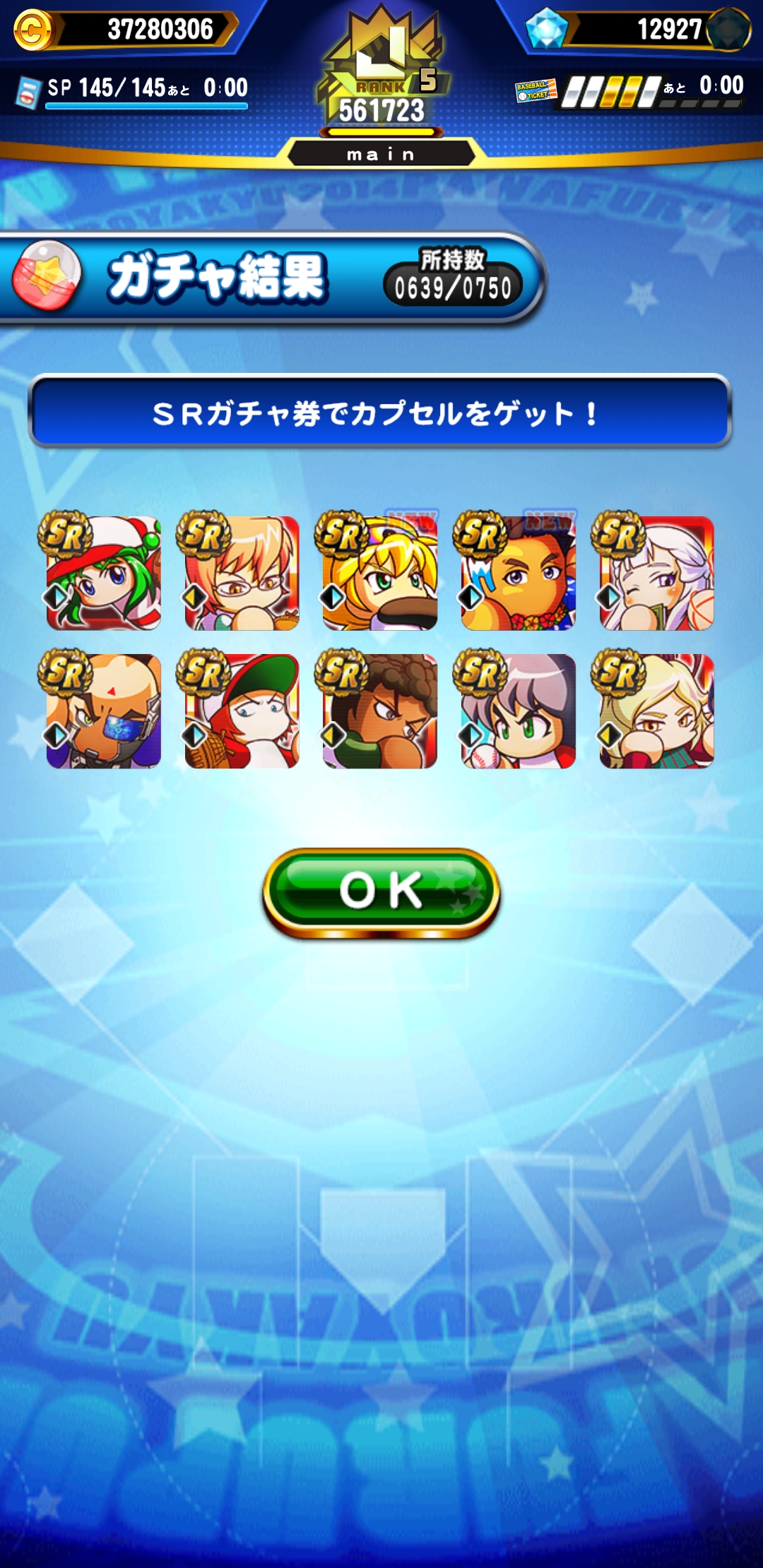The width and height of the screenshot is (763, 1568).
Task: View the SR card with orange hair and glasses
Action: pyautogui.click(x=242, y=573)
